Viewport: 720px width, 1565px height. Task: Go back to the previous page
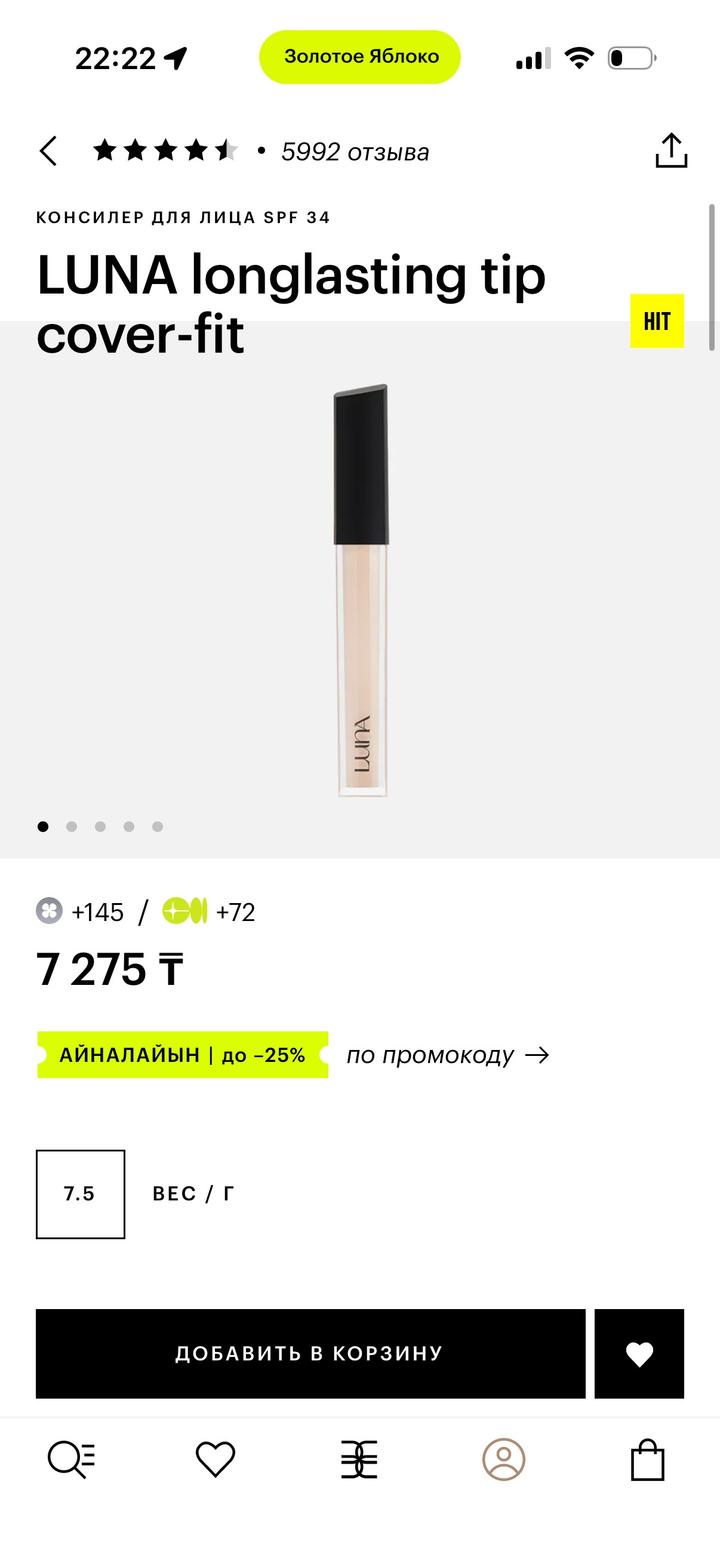coord(48,151)
